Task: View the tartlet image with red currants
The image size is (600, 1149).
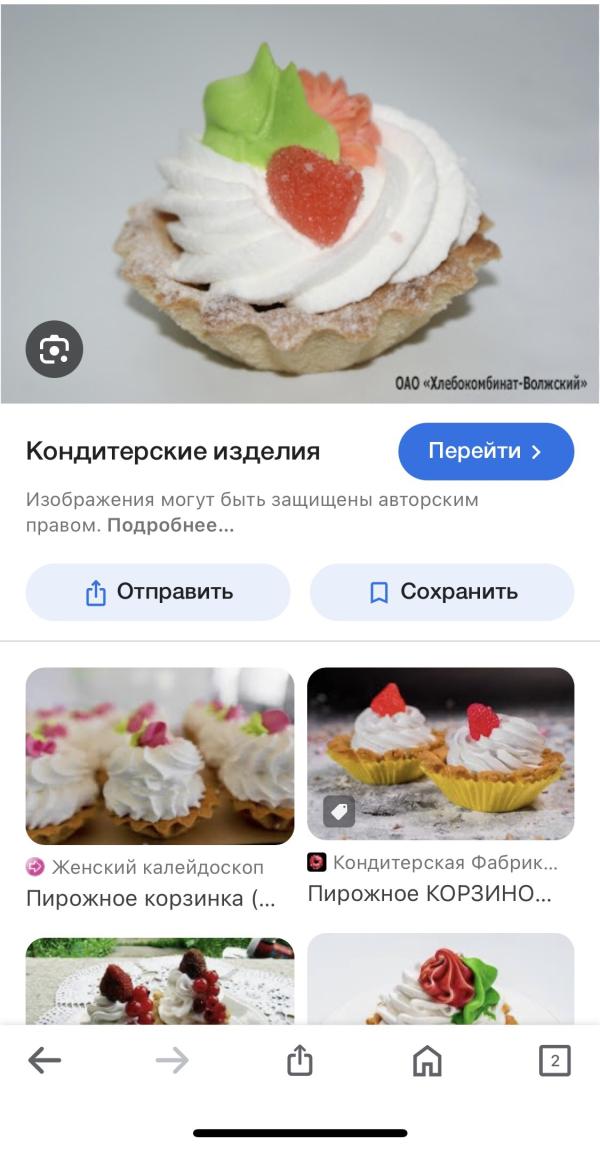Action: [x=160, y=982]
